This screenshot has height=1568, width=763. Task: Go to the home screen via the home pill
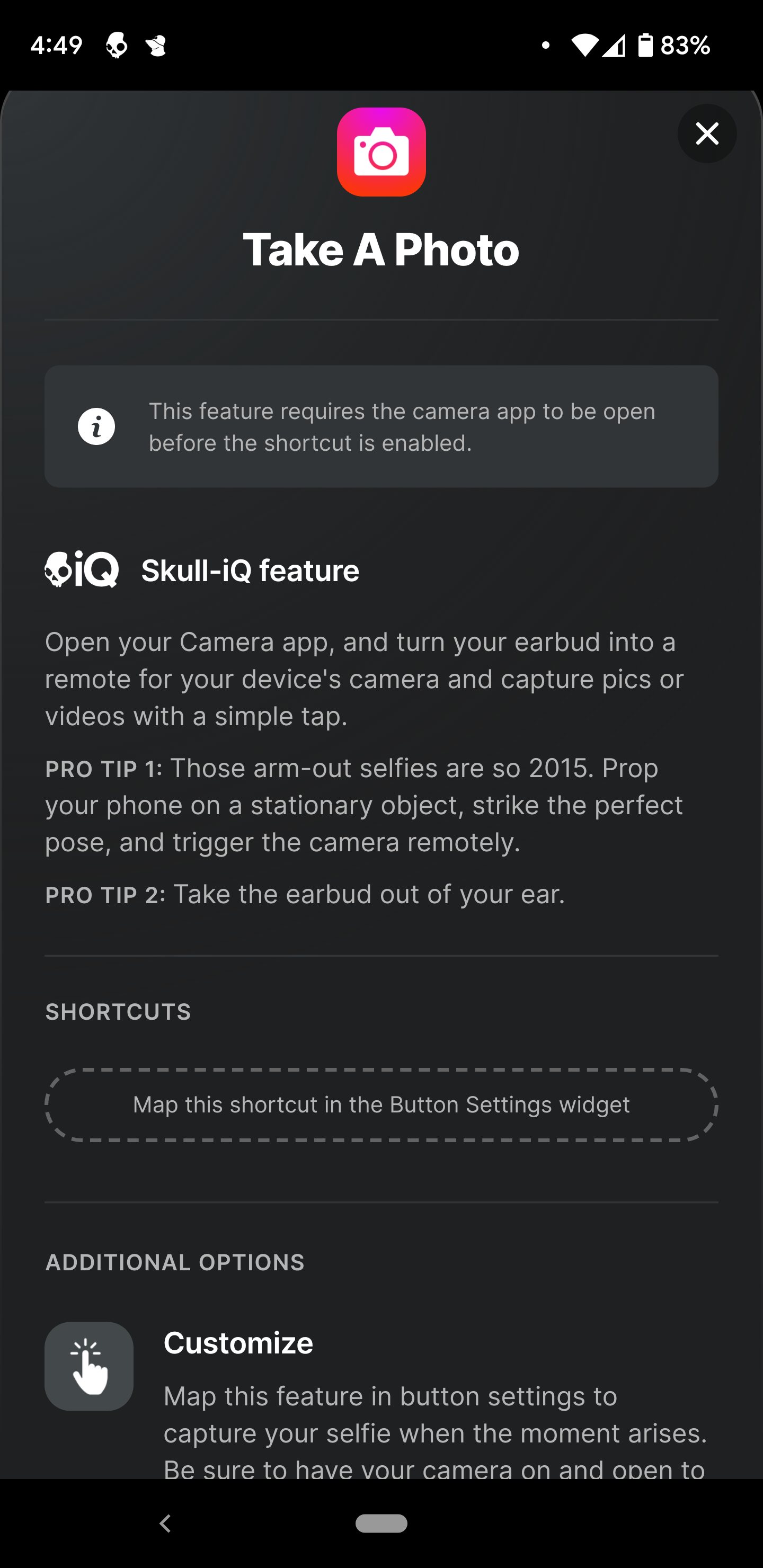(381, 1523)
